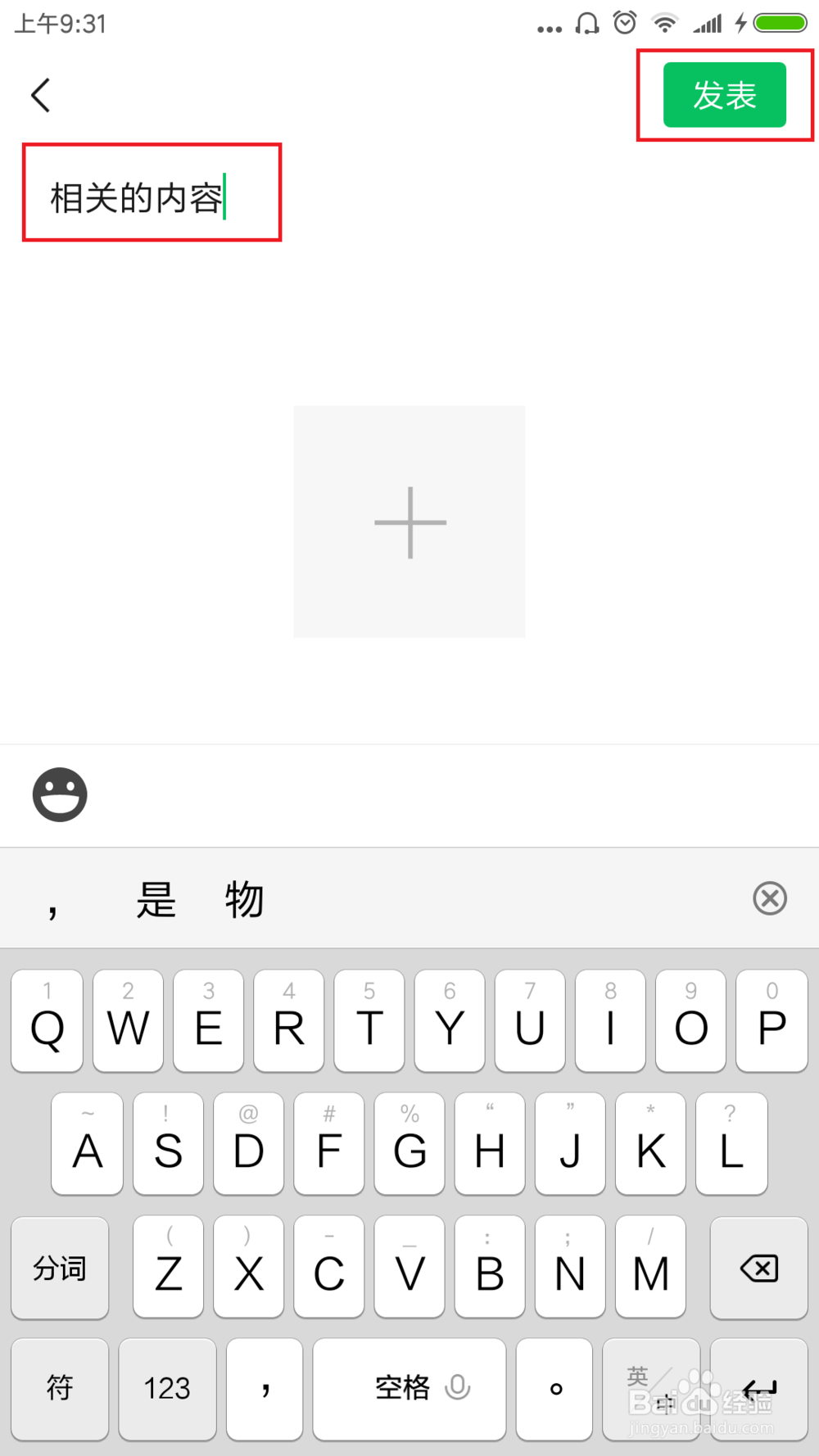The width and height of the screenshot is (819, 1456).
Task: Toggle 英/中 language switch key
Action: (651, 1389)
